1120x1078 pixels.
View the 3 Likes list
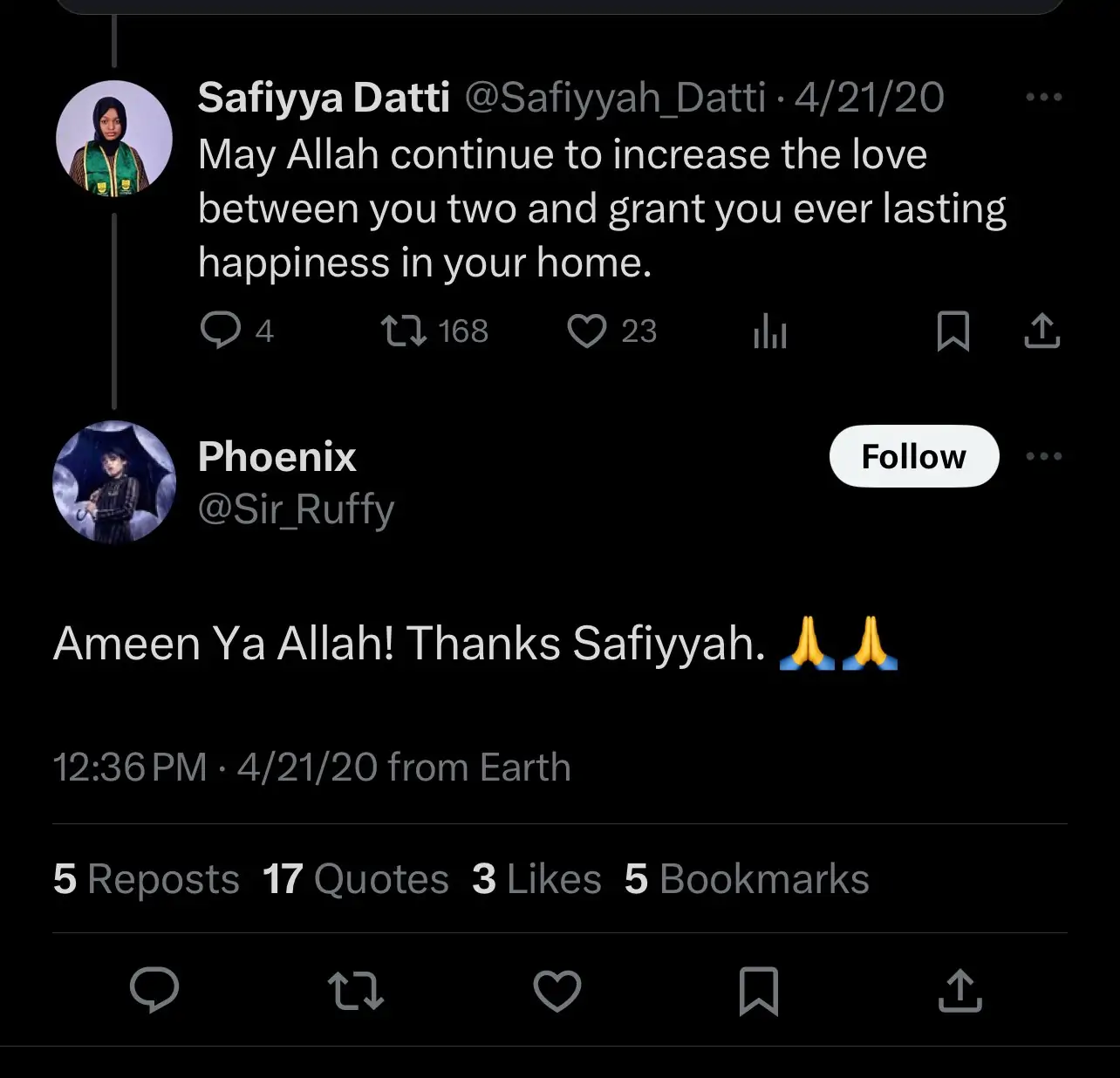[x=536, y=879]
